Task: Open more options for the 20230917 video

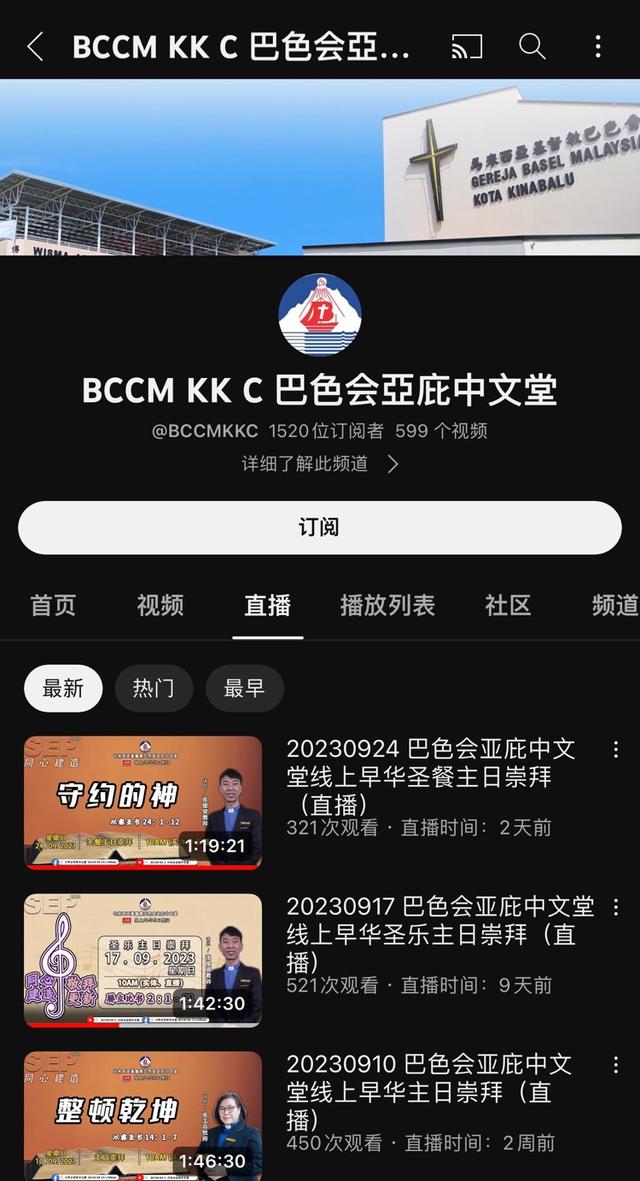Action: (615, 907)
